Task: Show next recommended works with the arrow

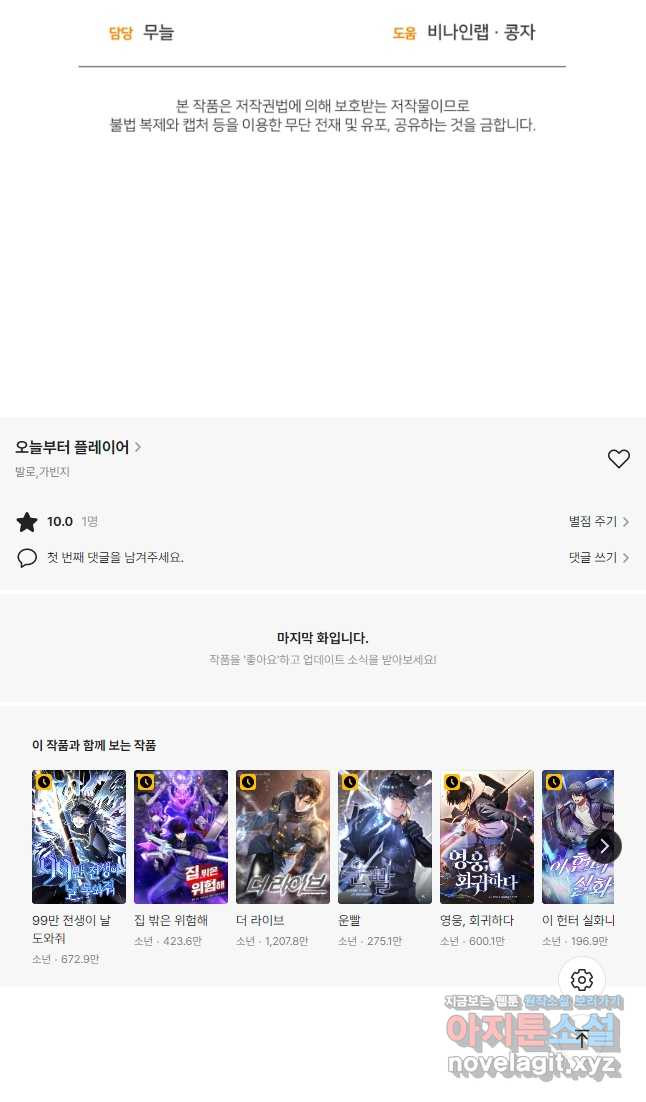Action: 604,846
